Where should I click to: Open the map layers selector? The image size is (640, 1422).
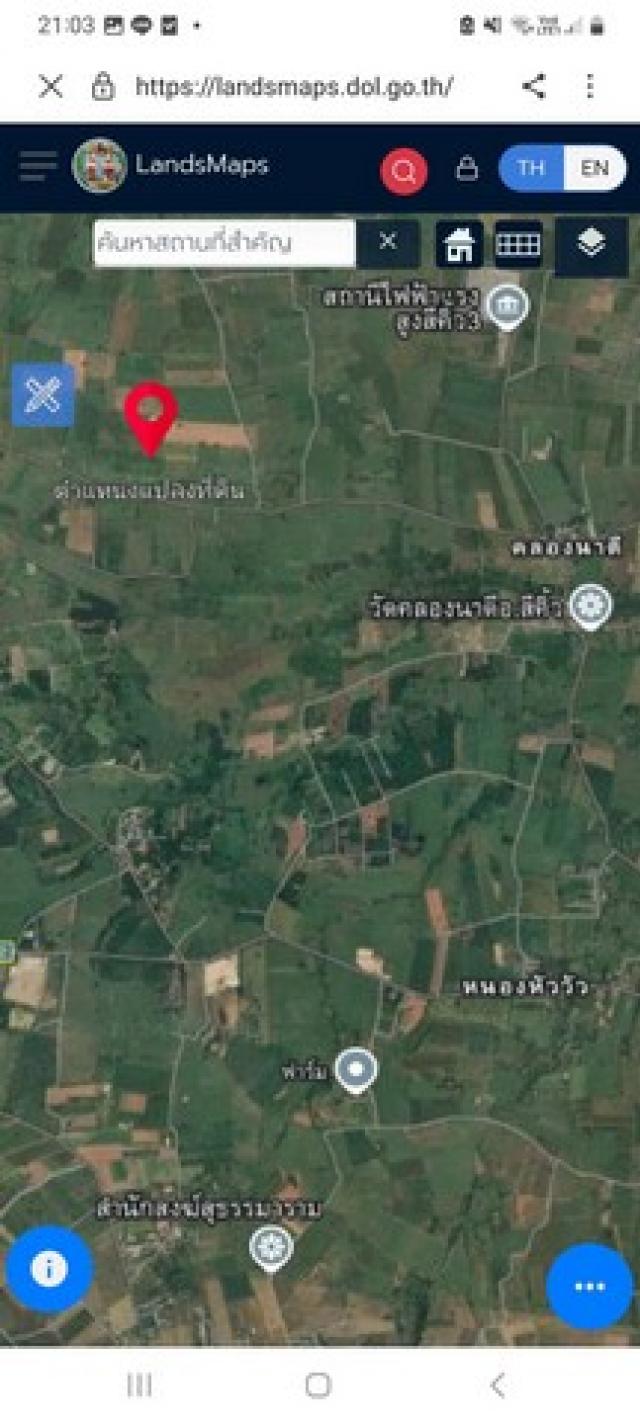591,243
